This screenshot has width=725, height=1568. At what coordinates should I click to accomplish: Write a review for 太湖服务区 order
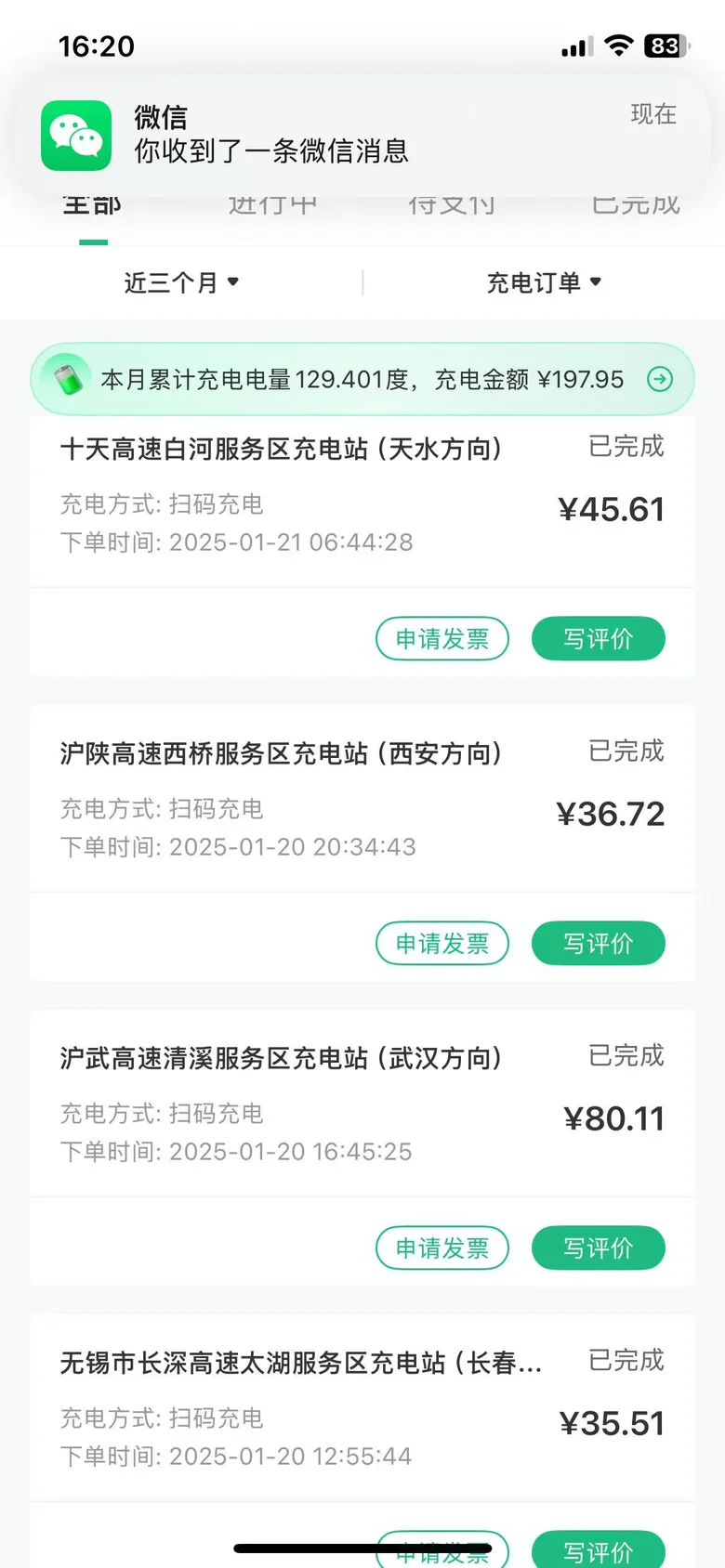point(599,1551)
